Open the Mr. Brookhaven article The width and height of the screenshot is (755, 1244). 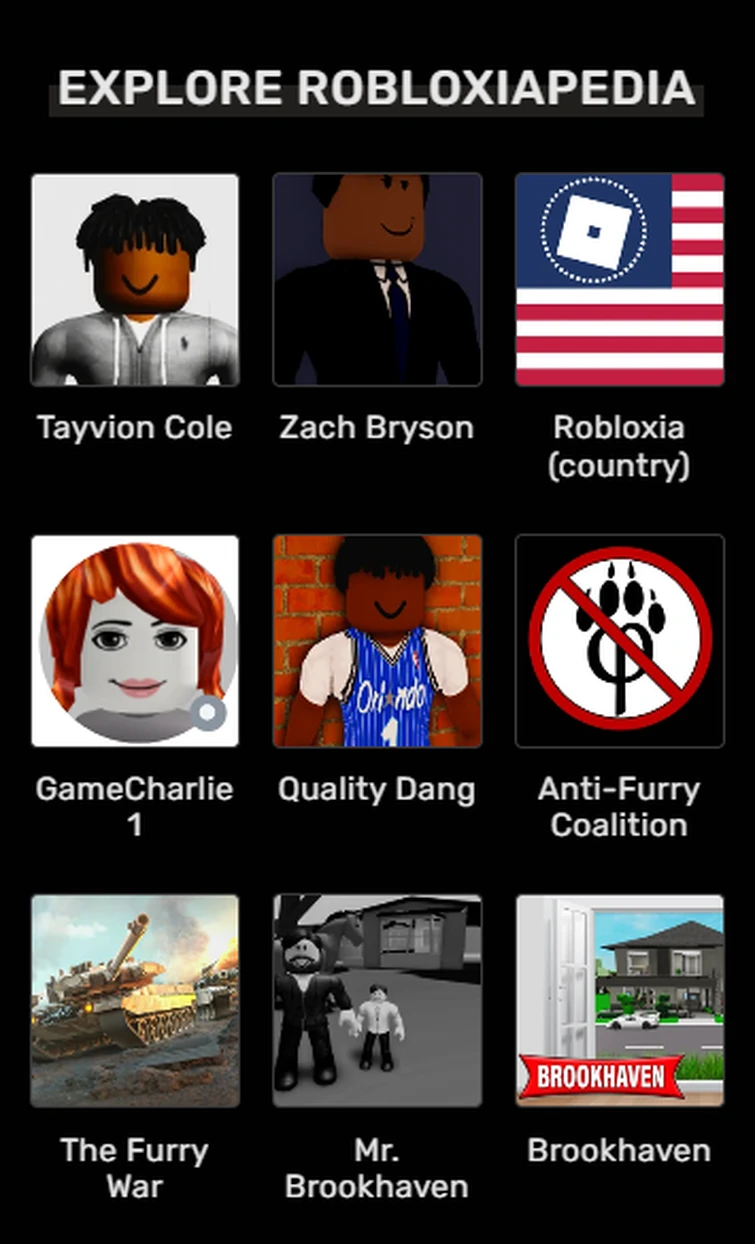coord(377,1001)
